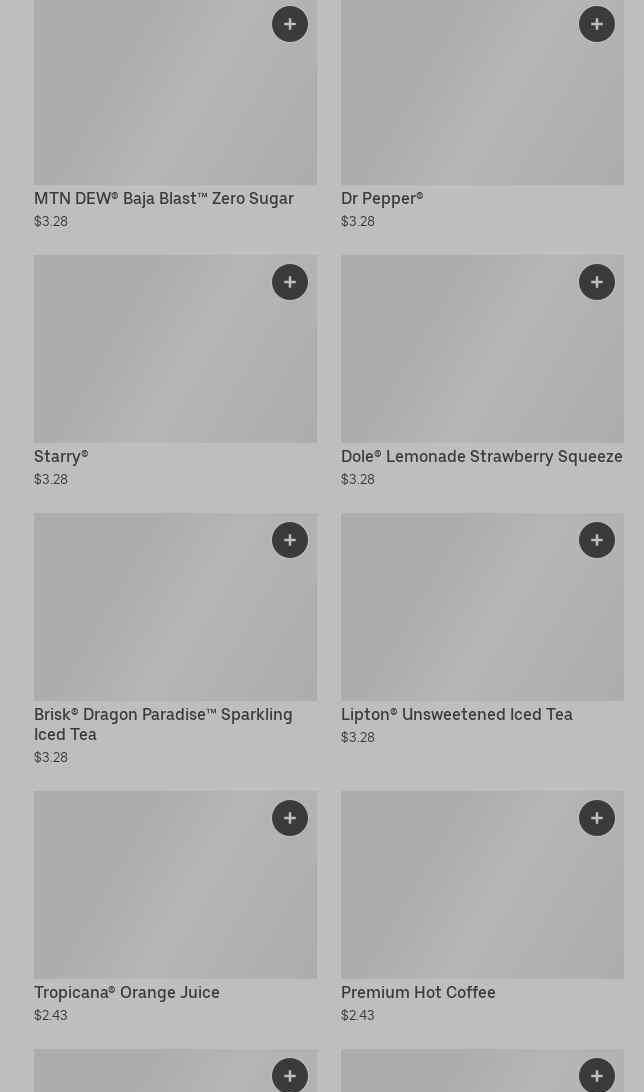Open the Premium Hot Coffee card
Image resolution: width=644 pixels, height=1092 pixels.
click(482, 907)
